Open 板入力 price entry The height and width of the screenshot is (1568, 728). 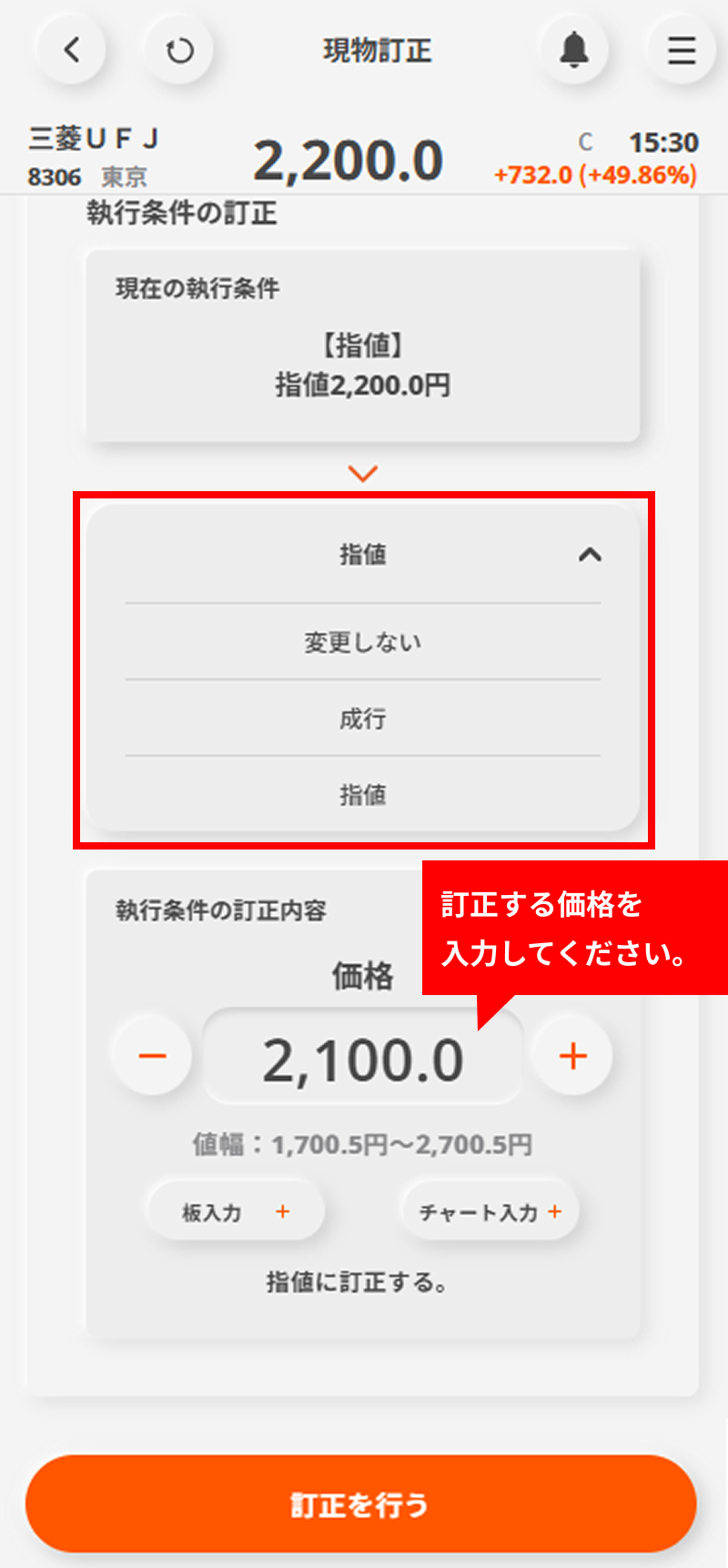[235, 1211]
